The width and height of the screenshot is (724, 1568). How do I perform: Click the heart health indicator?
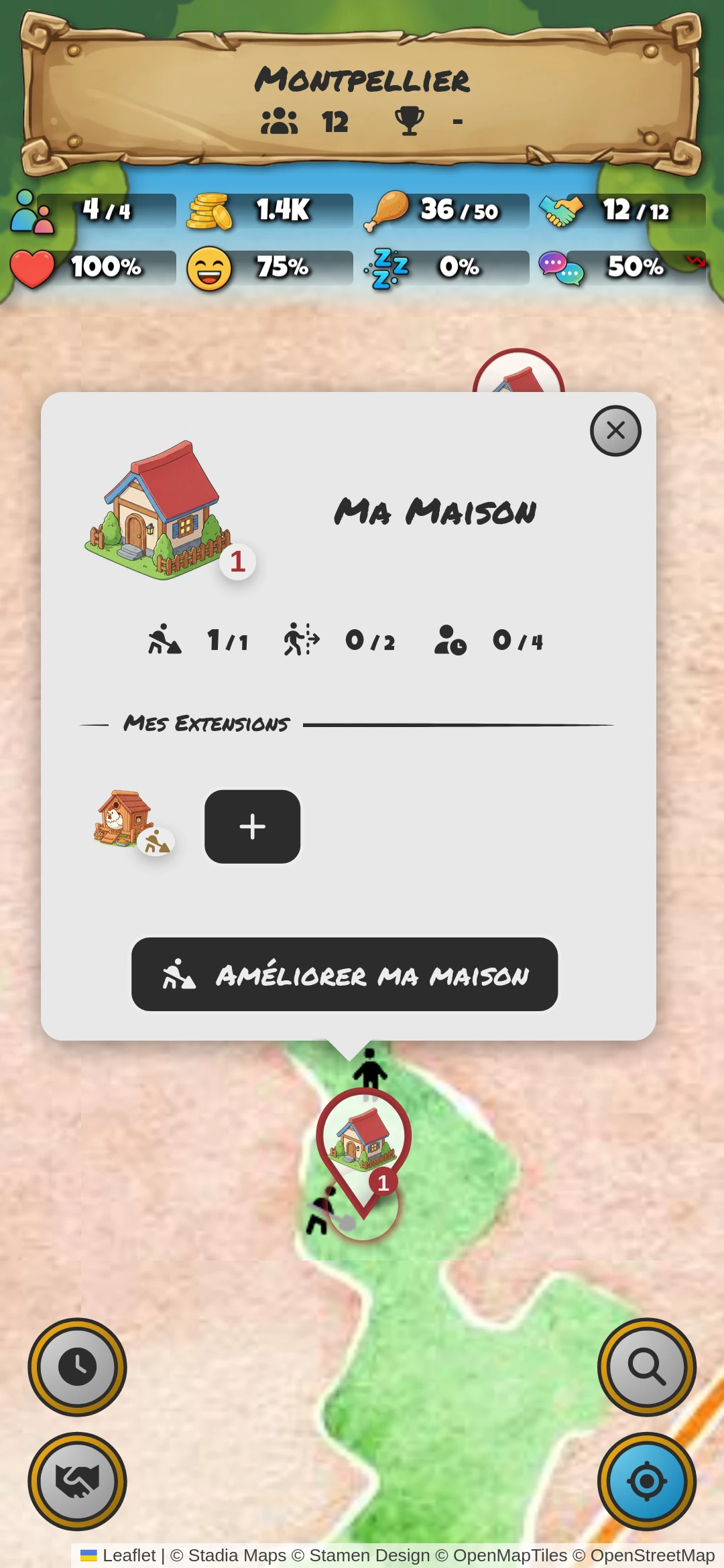coord(32,266)
